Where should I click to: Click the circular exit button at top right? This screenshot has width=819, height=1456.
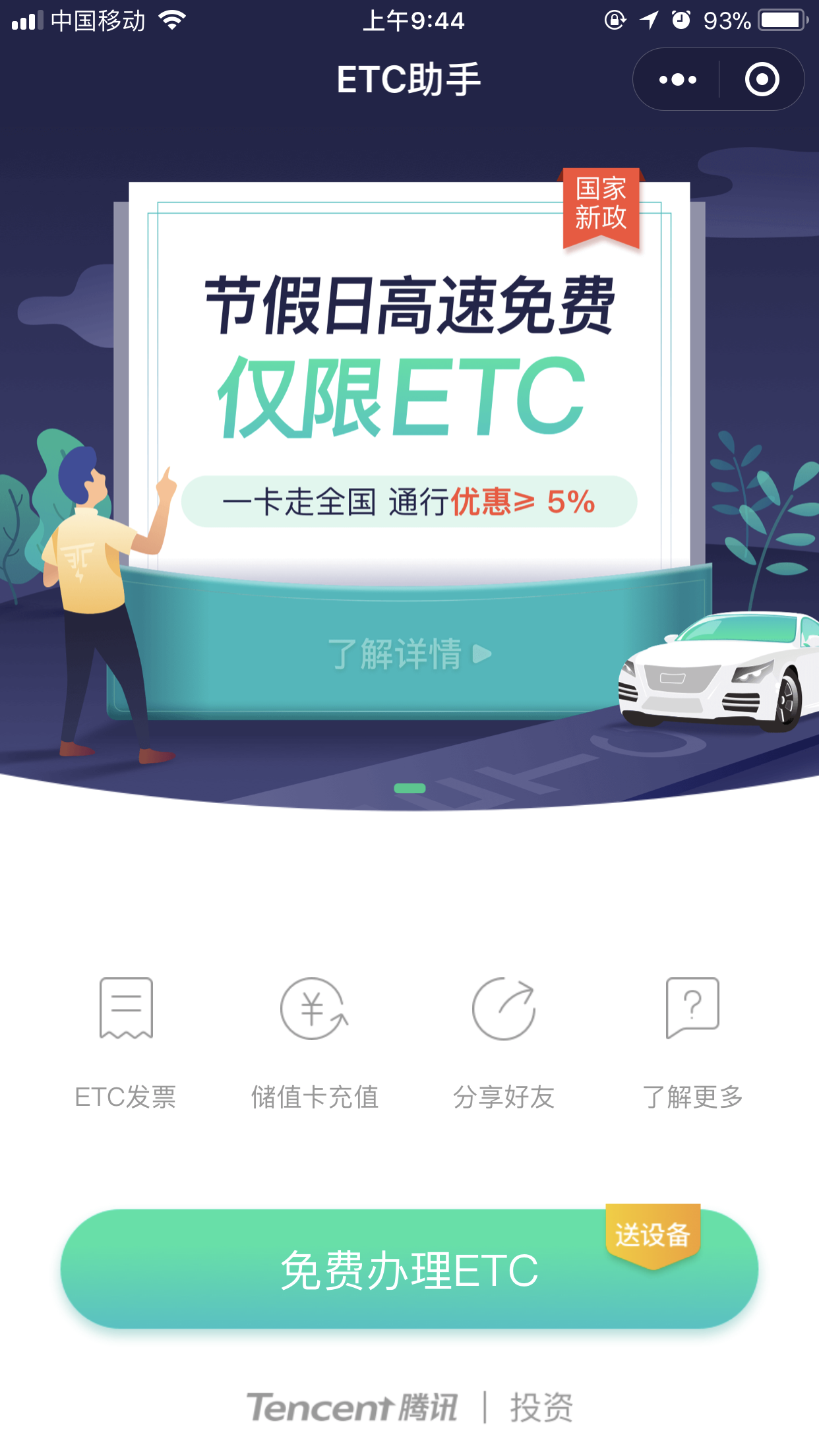pos(762,79)
